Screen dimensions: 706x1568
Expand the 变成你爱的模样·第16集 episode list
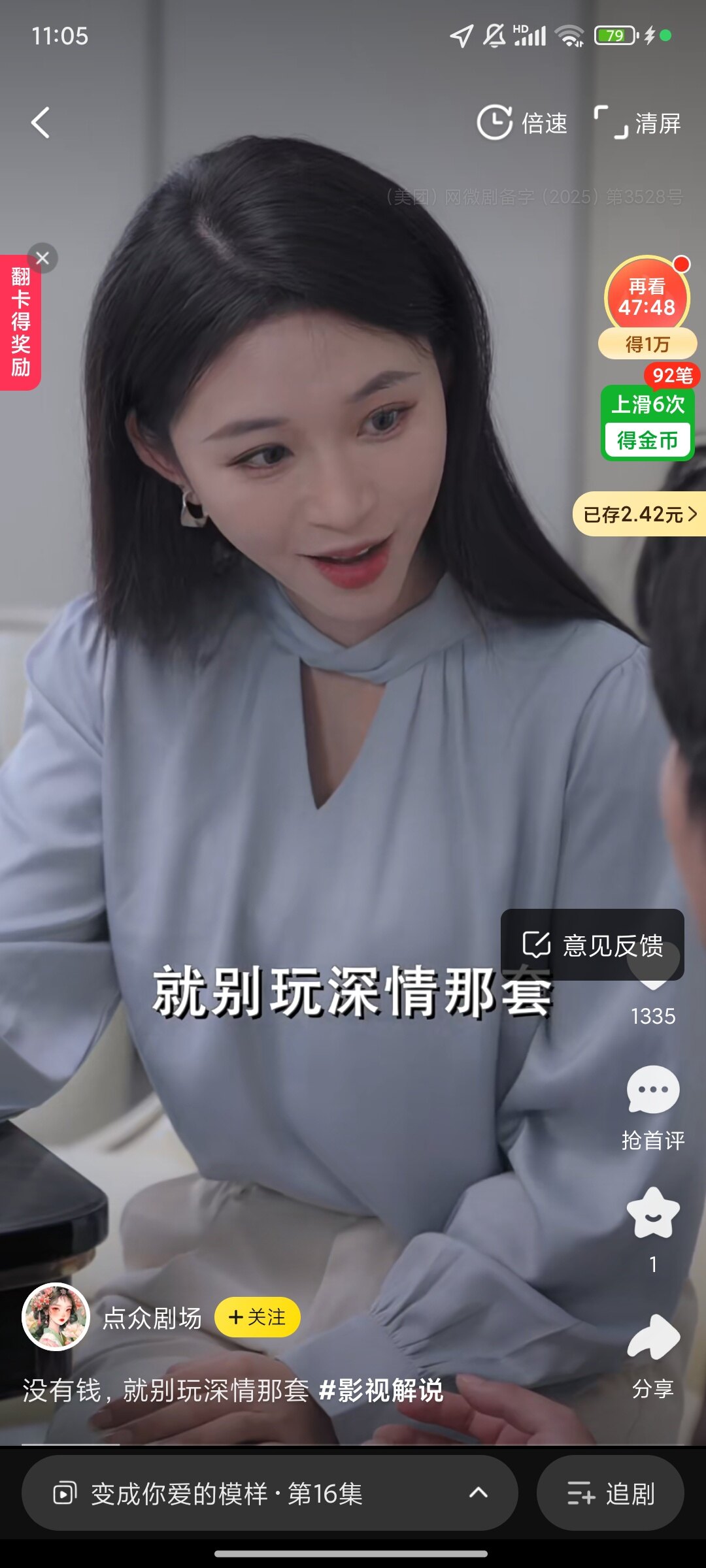click(x=269, y=1494)
